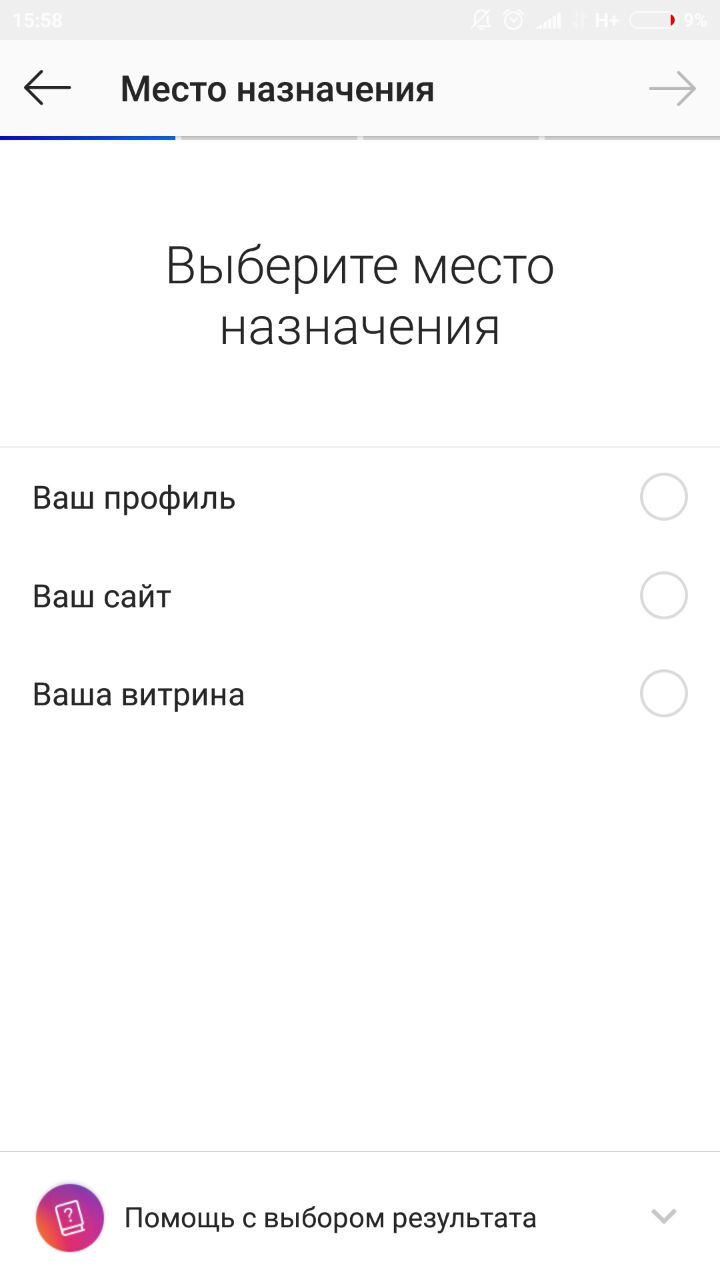Expand "Помощь с выбором результата" section
The width and height of the screenshot is (720, 1280).
[x=360, y=1217]
